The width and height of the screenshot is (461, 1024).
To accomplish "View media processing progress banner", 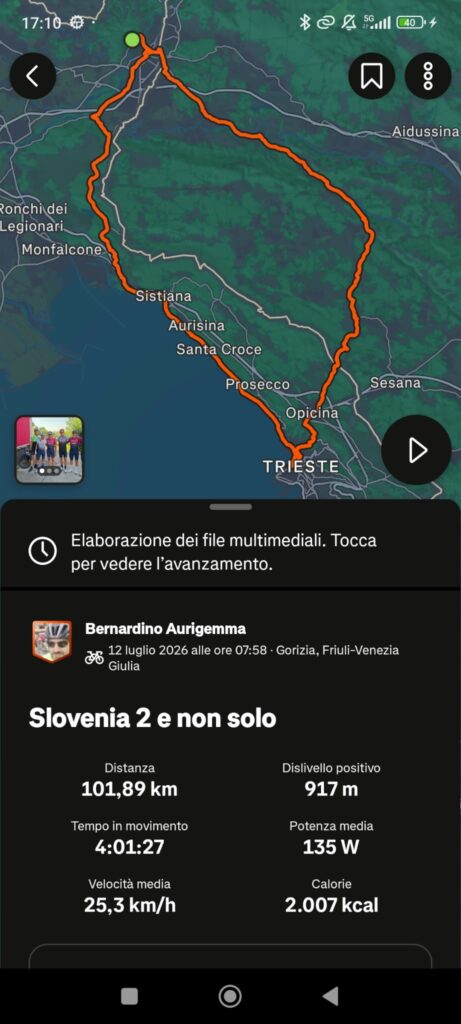I will point(230,551).
